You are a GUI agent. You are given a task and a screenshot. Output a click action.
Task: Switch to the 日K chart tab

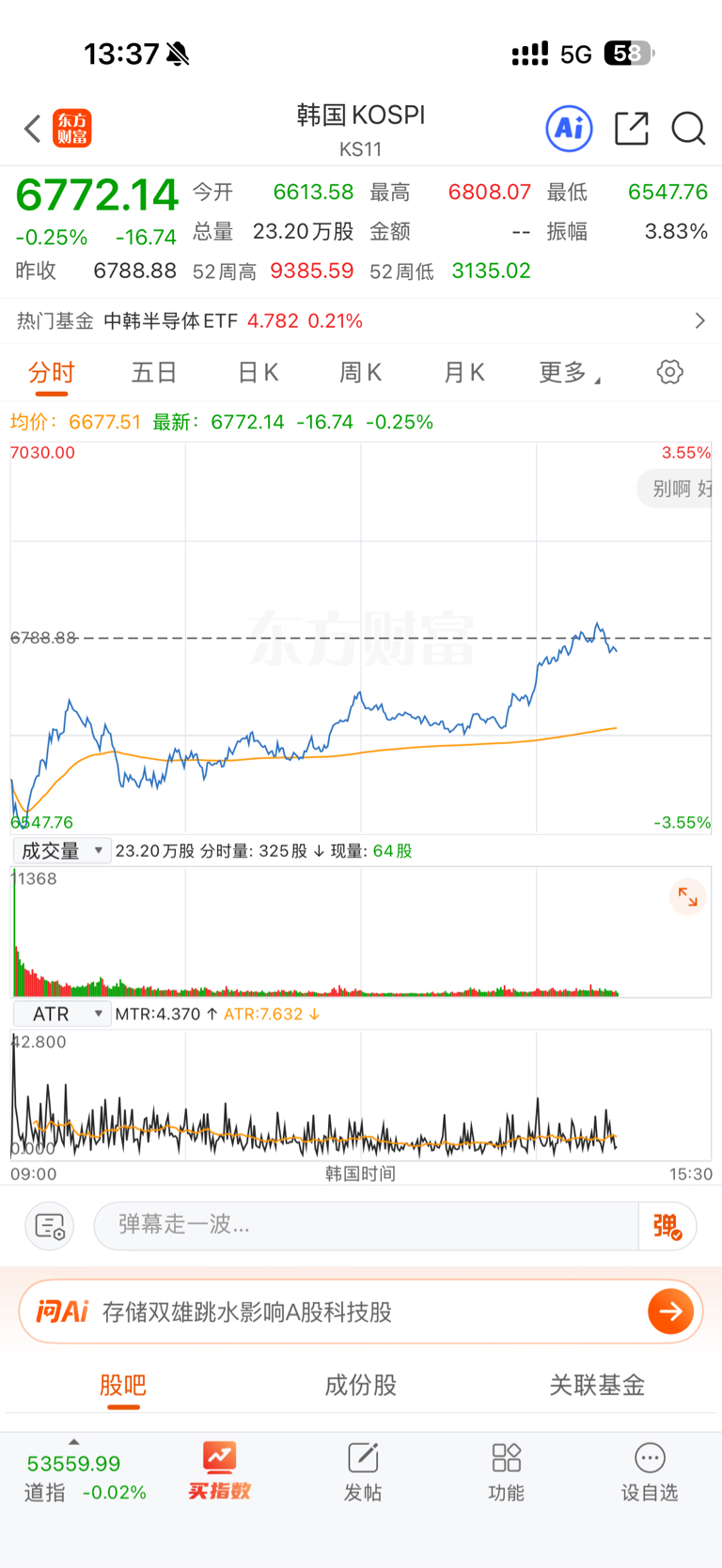(x=258, y=373)
